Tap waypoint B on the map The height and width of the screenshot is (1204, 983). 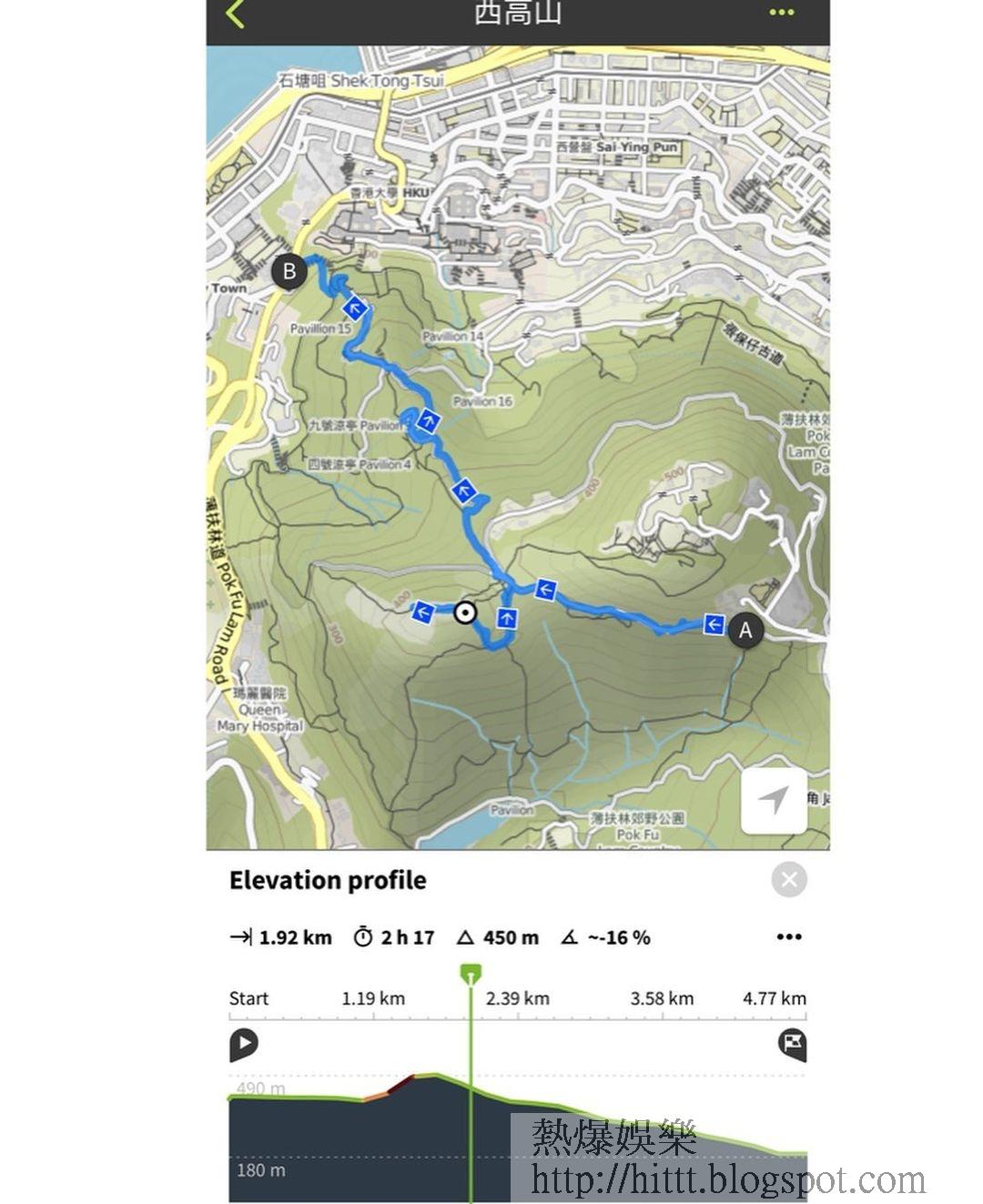289,271
